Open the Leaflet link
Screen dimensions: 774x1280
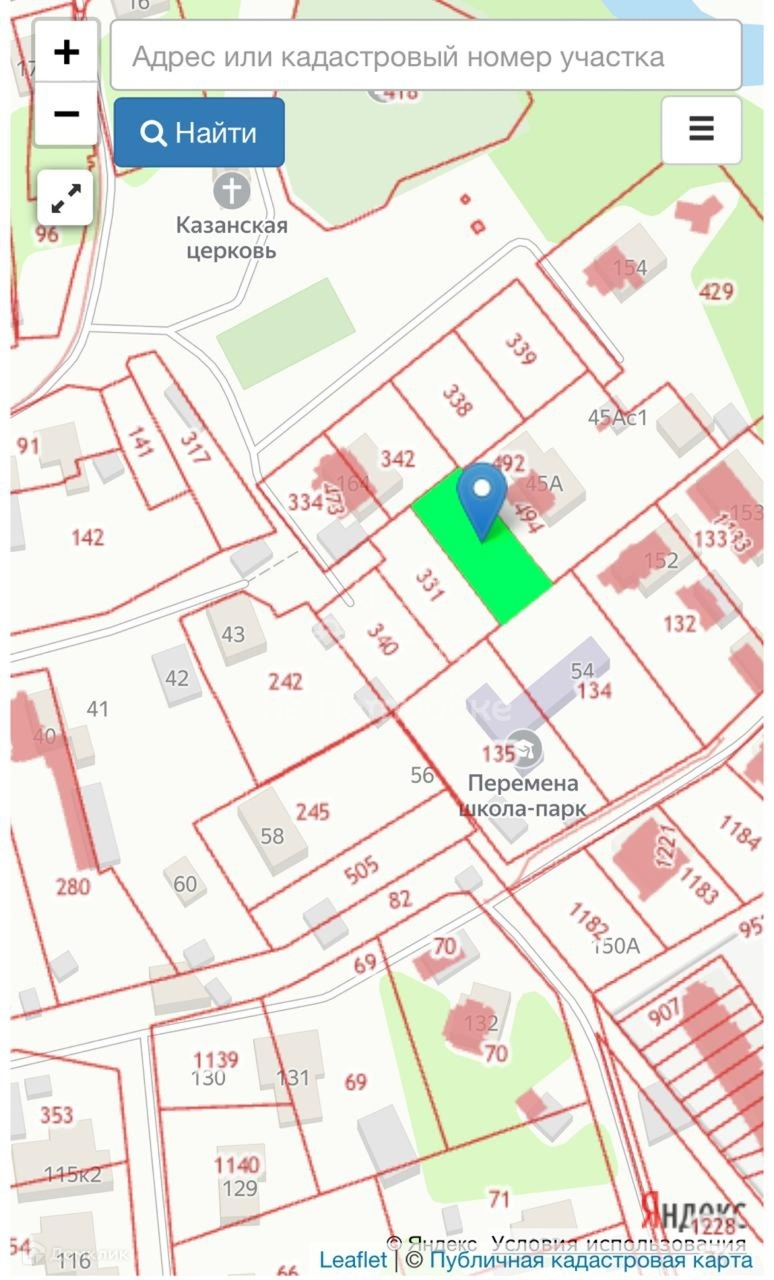352,1260
